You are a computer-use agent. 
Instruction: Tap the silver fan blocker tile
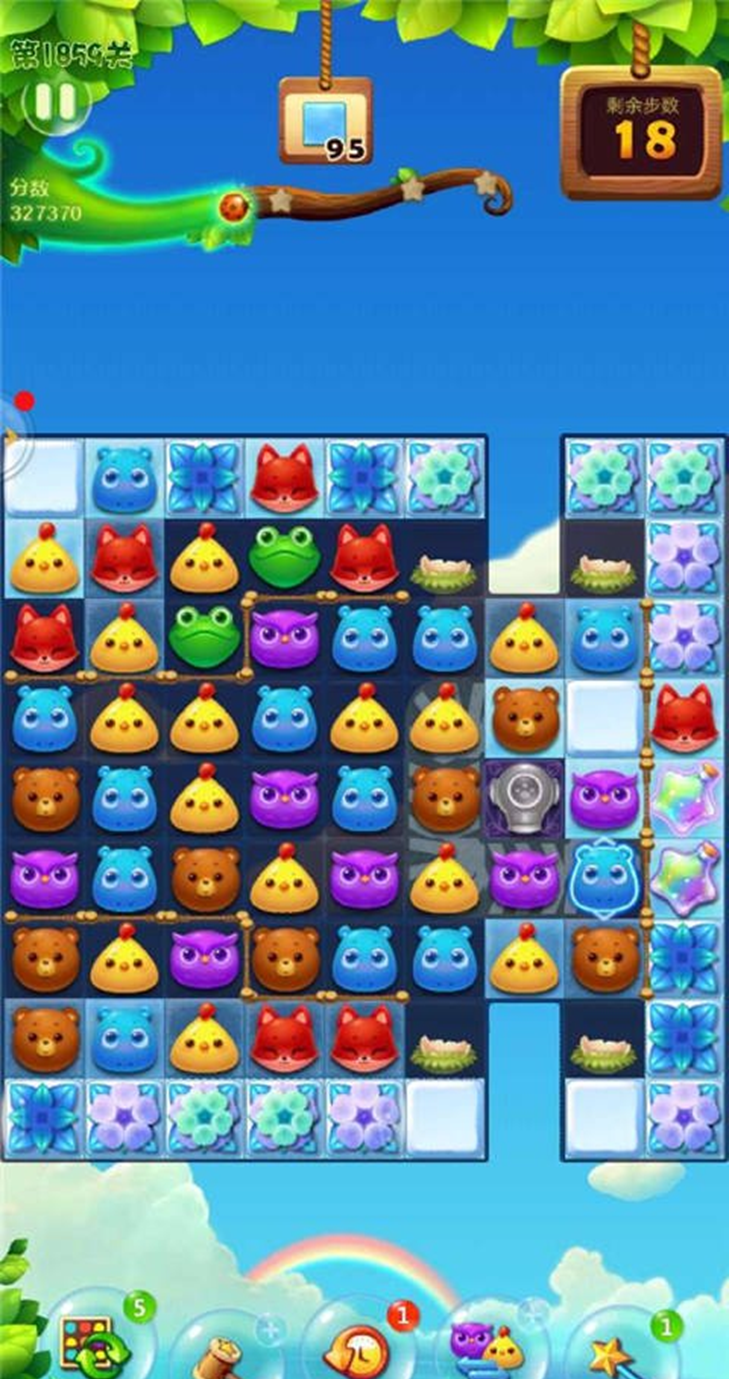(x=524, y=798)
